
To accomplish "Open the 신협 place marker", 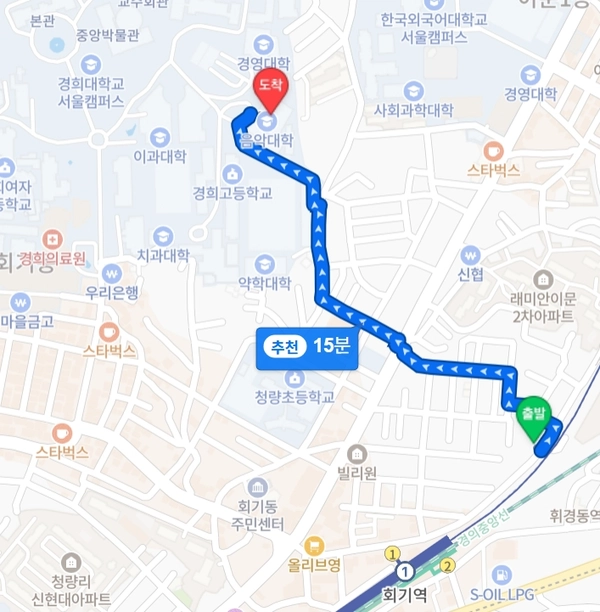I will click(x=469, y=254).
